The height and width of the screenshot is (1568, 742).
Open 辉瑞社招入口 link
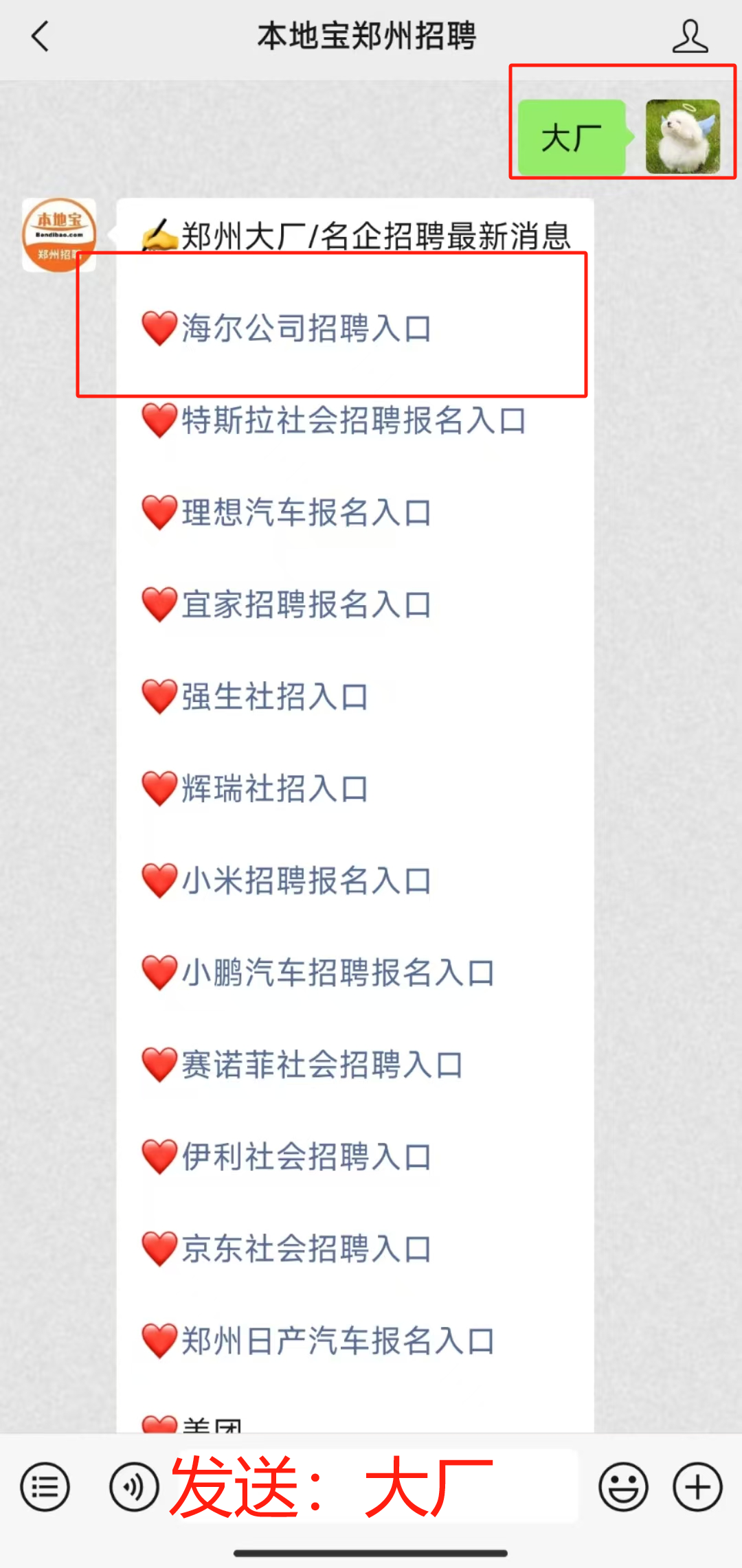(x=274, y=788)
